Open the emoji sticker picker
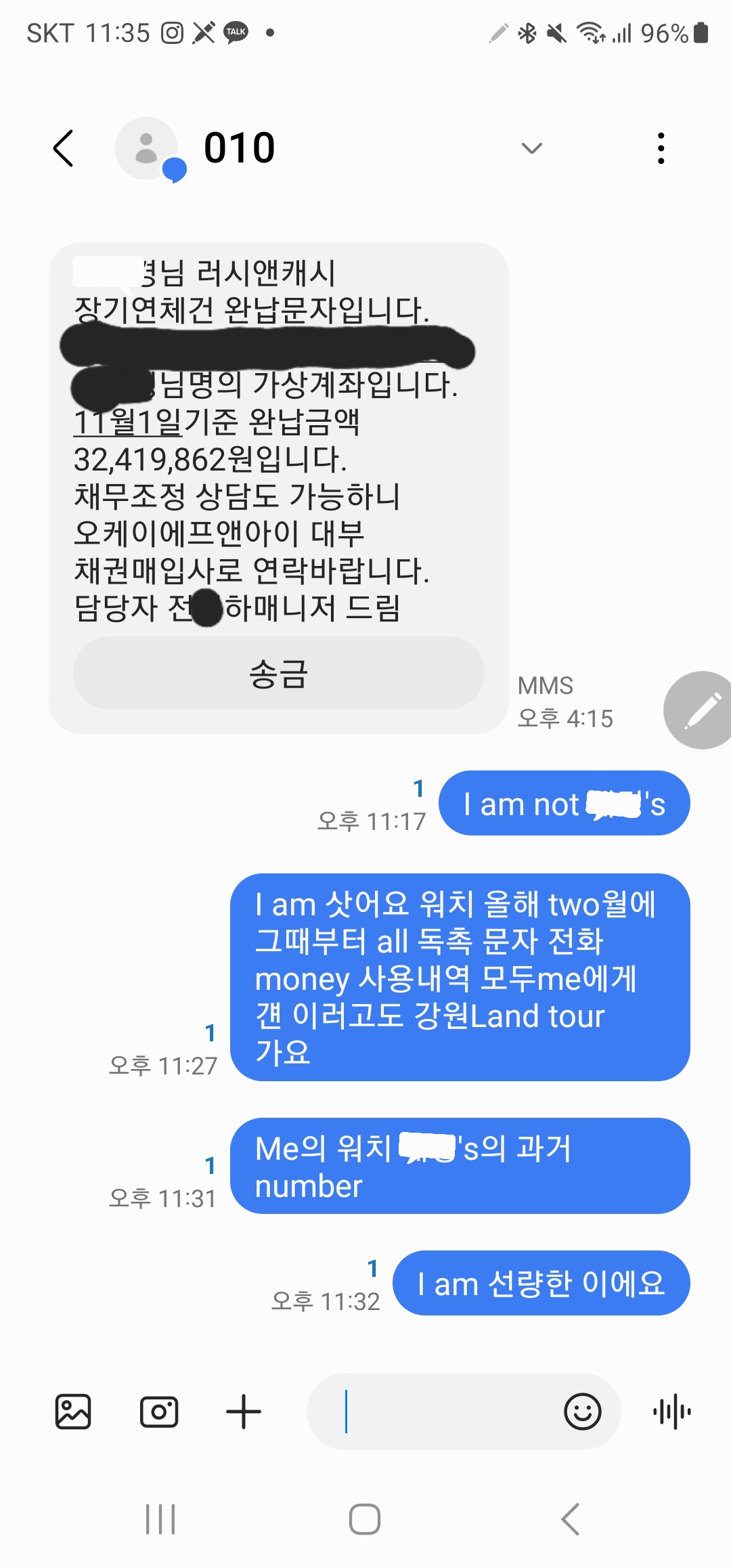 tap(583, 1412)
